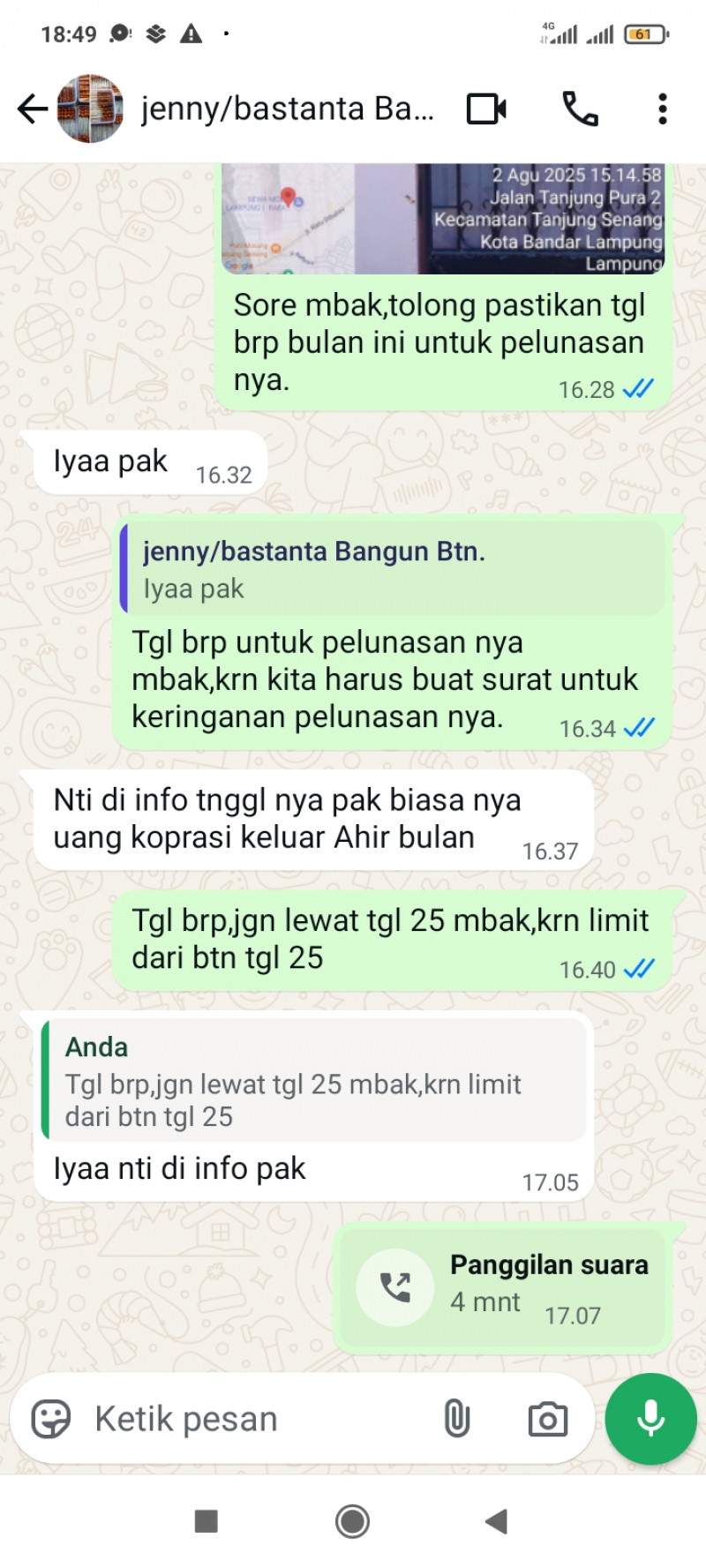706x1568 pixels.
Task: Go back to the chat list
Action: [x=32, y=109]
